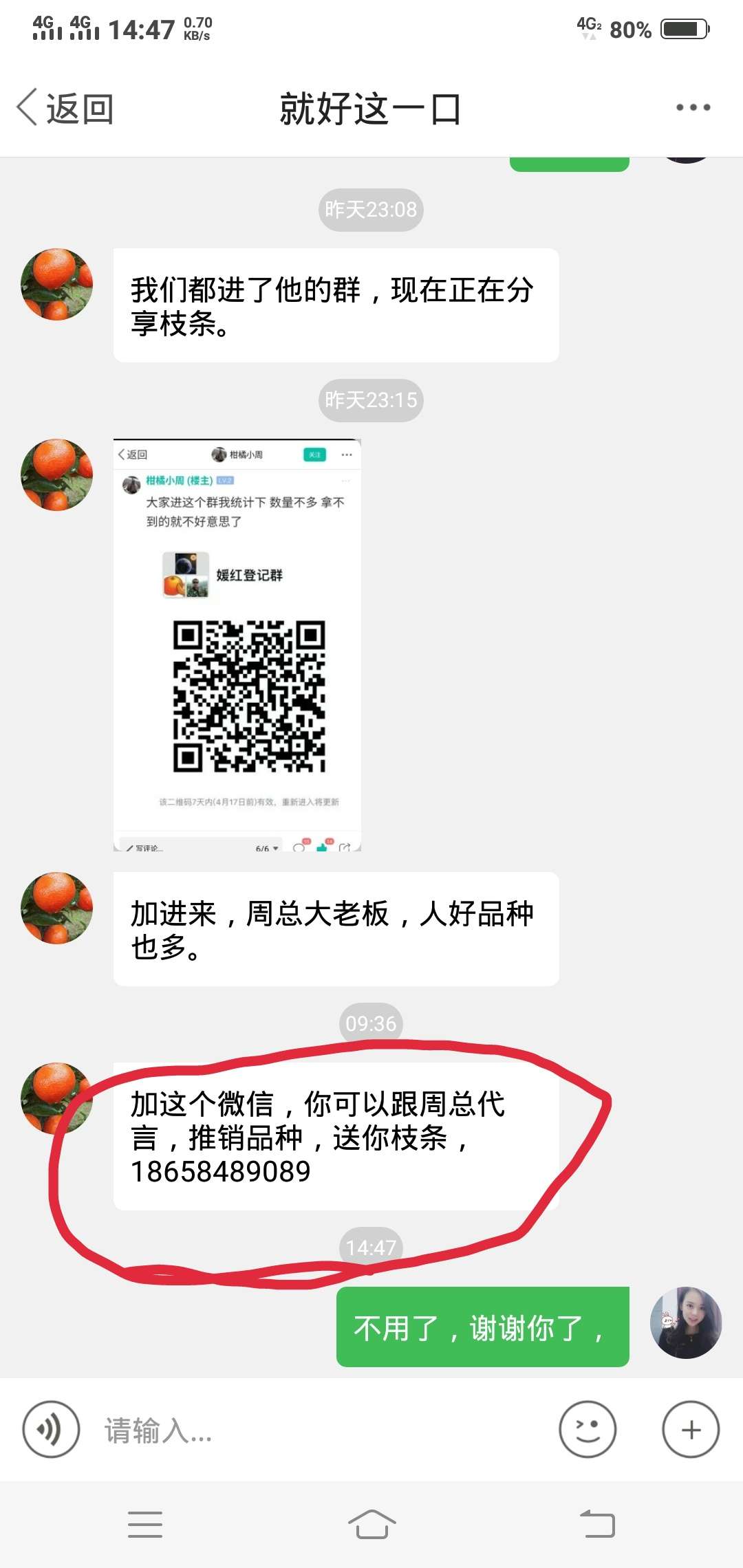
Task: View the sender's orange avatar by the phone-number message
Action: 57,1098
